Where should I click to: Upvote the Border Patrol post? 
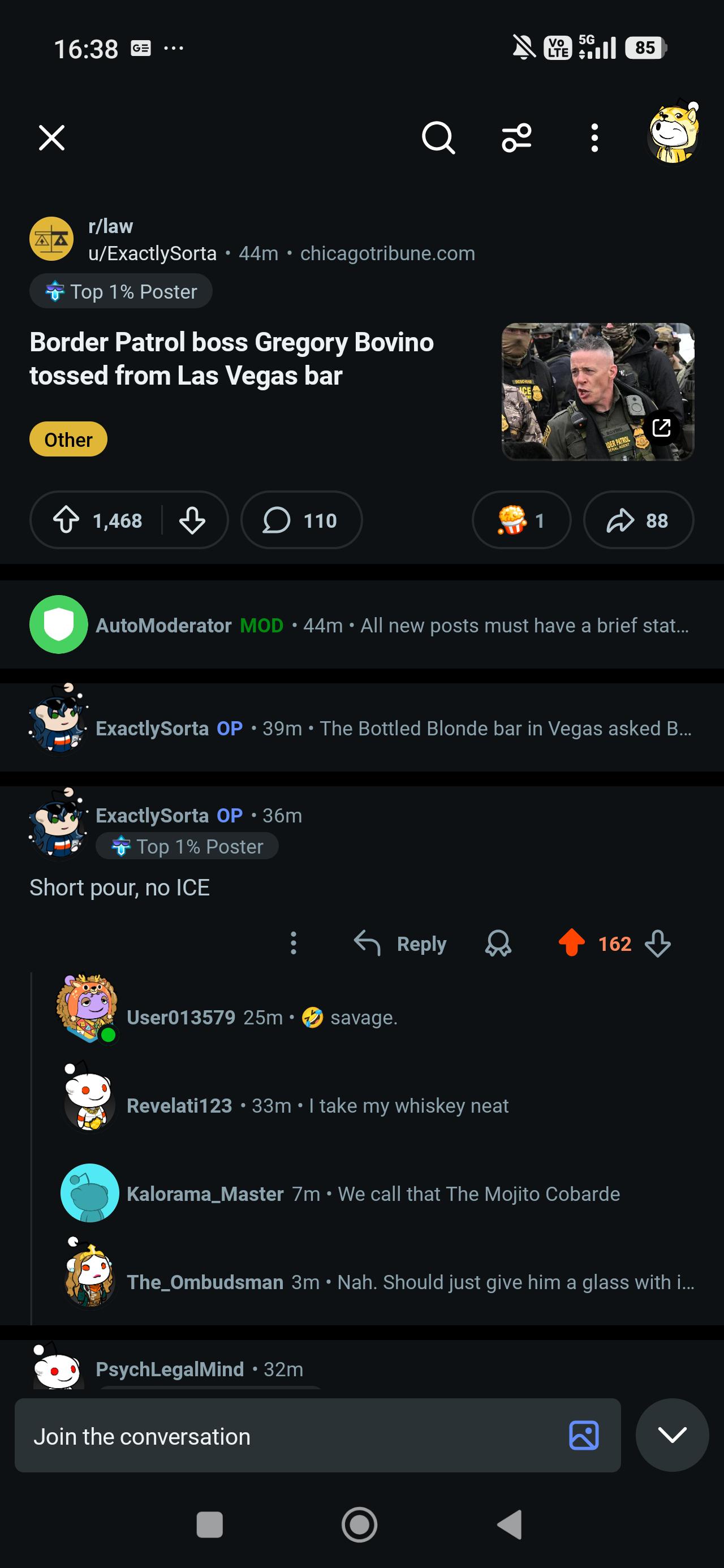(66, 520)
